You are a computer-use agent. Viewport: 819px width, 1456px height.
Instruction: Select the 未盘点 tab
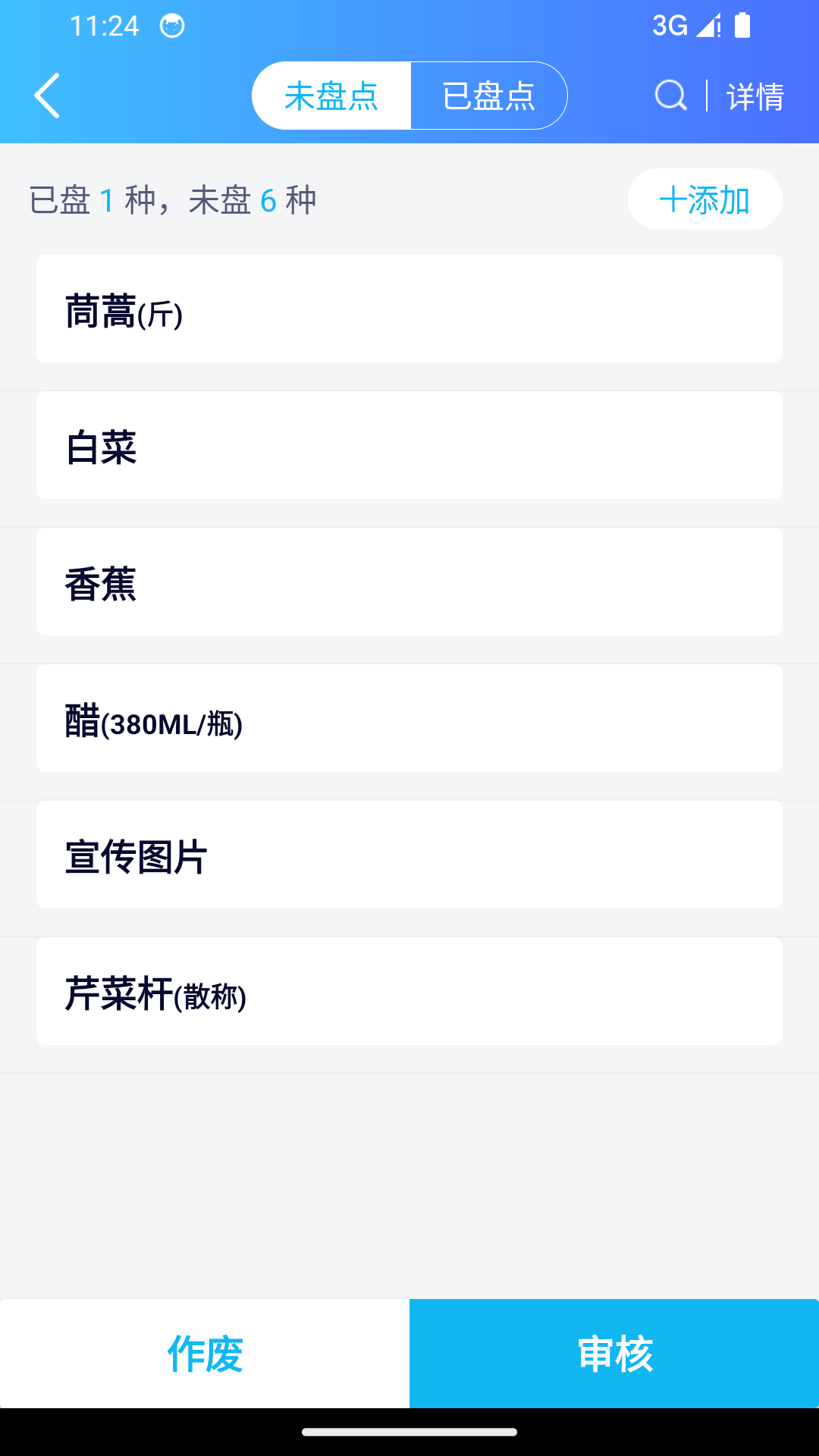331,96
